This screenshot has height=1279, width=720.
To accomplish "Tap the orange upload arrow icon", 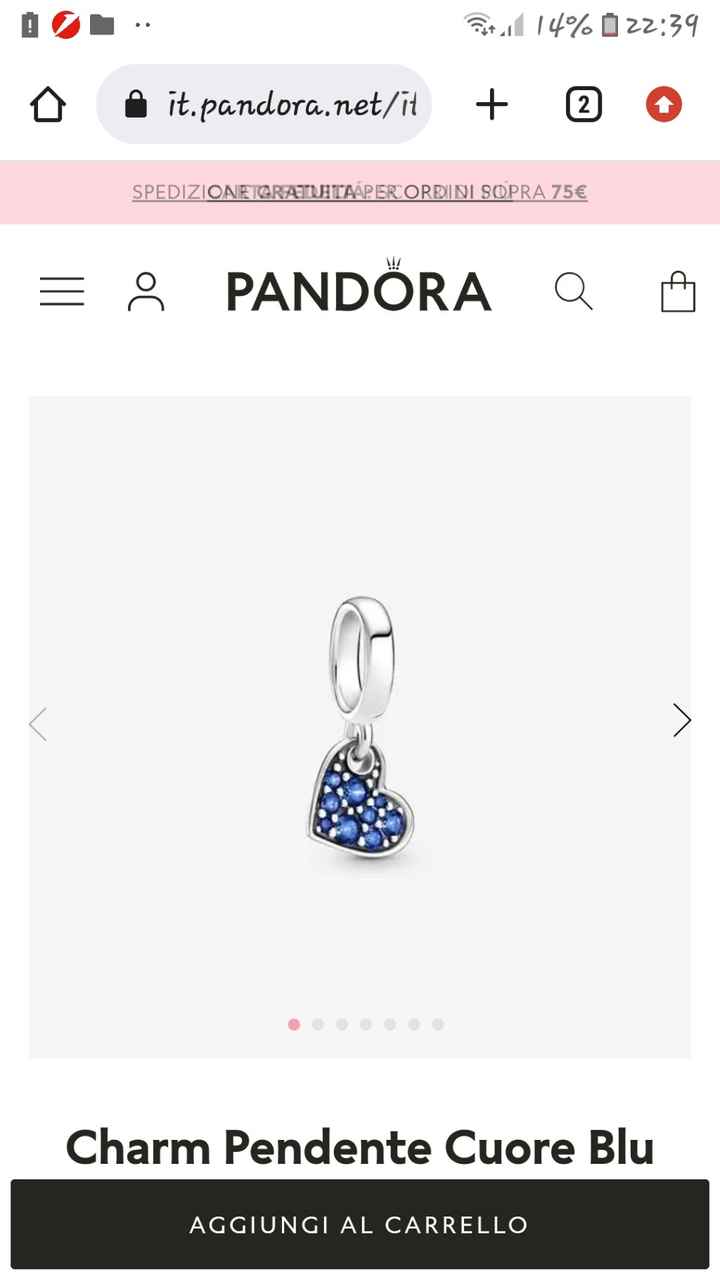I will [x=662, y=103].
